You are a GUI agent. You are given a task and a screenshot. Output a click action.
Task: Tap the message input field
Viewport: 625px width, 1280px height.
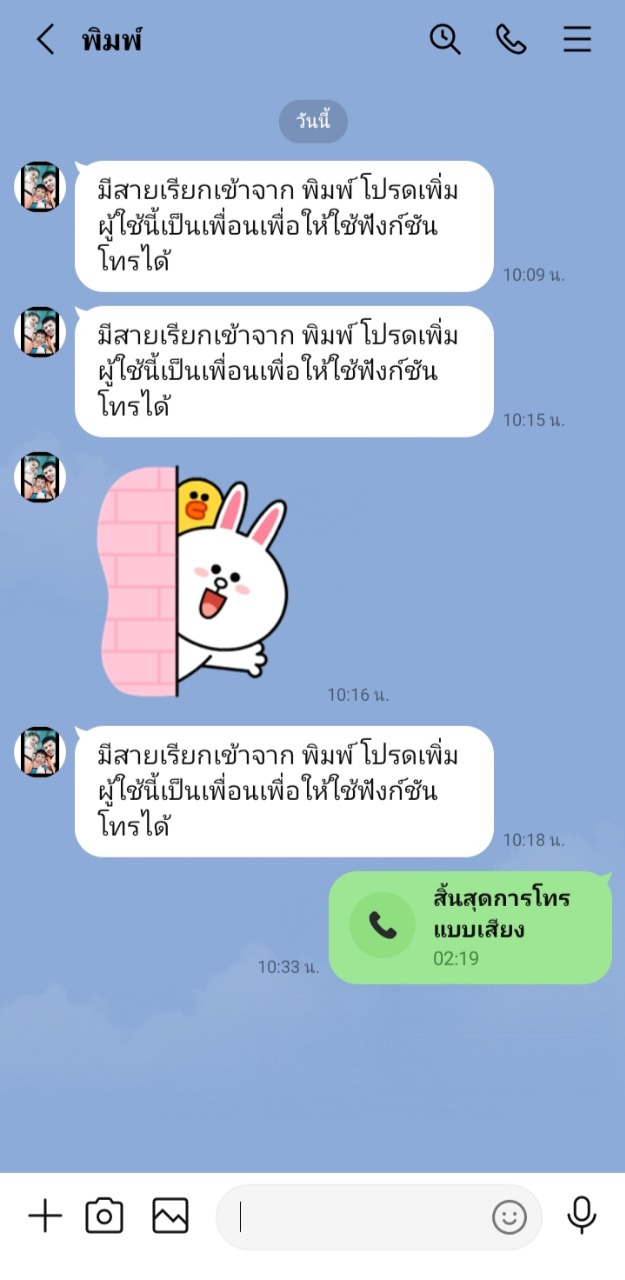(360, 1217)
